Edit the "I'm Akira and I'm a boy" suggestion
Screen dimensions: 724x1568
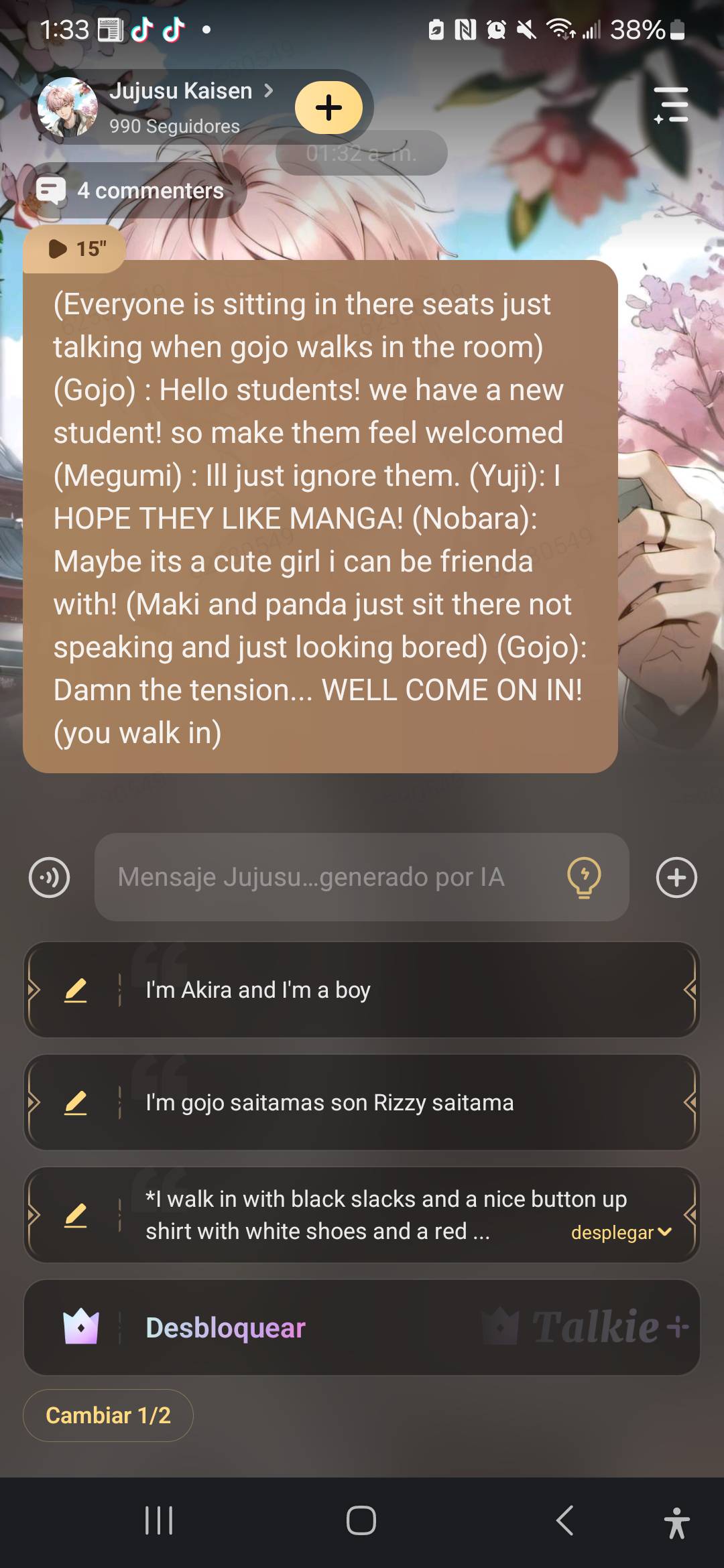[x=76, y=990]
